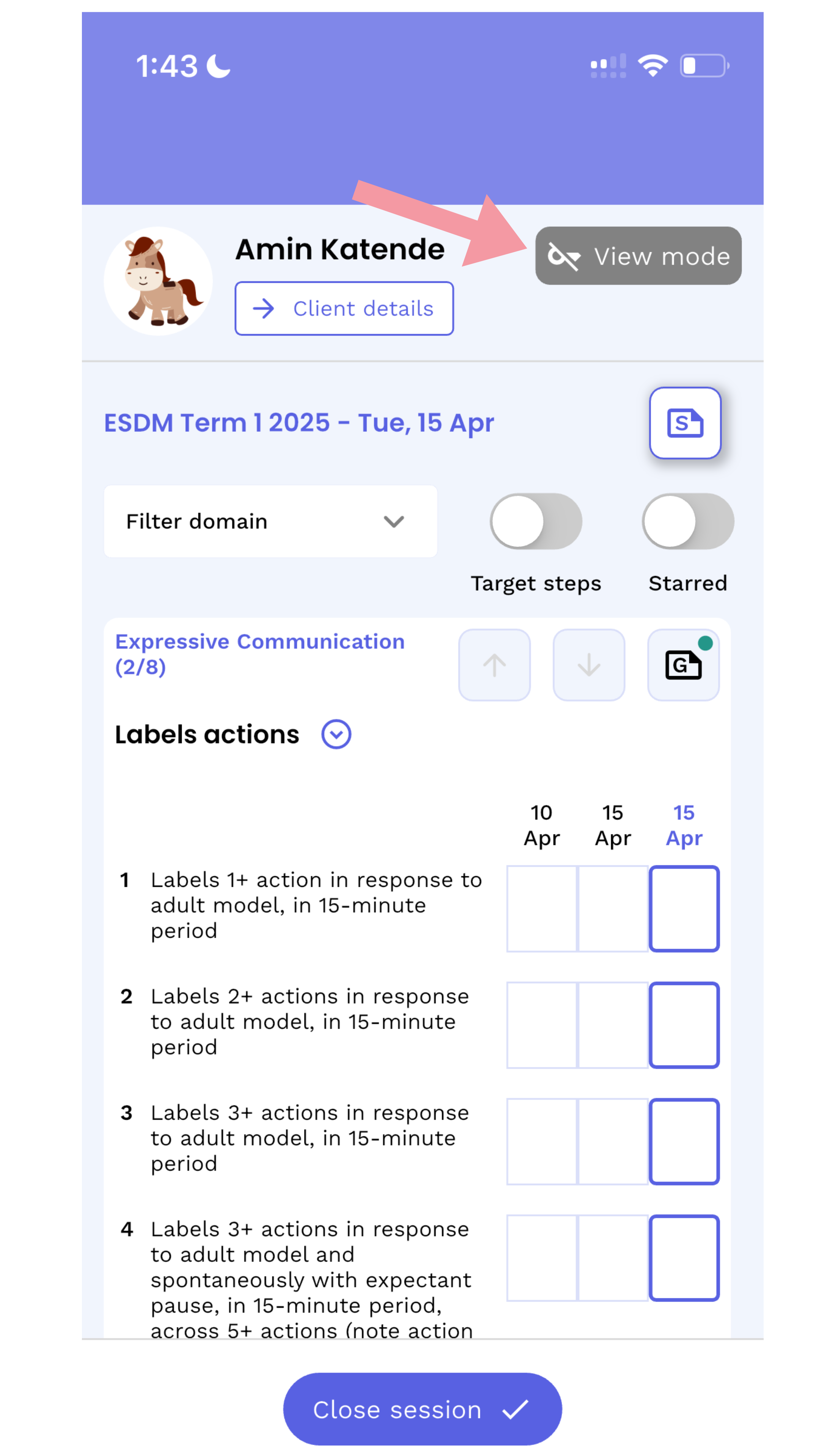Toggle the Target steps switch
This screenshot has width=819, height=1456.
[535, 521]
